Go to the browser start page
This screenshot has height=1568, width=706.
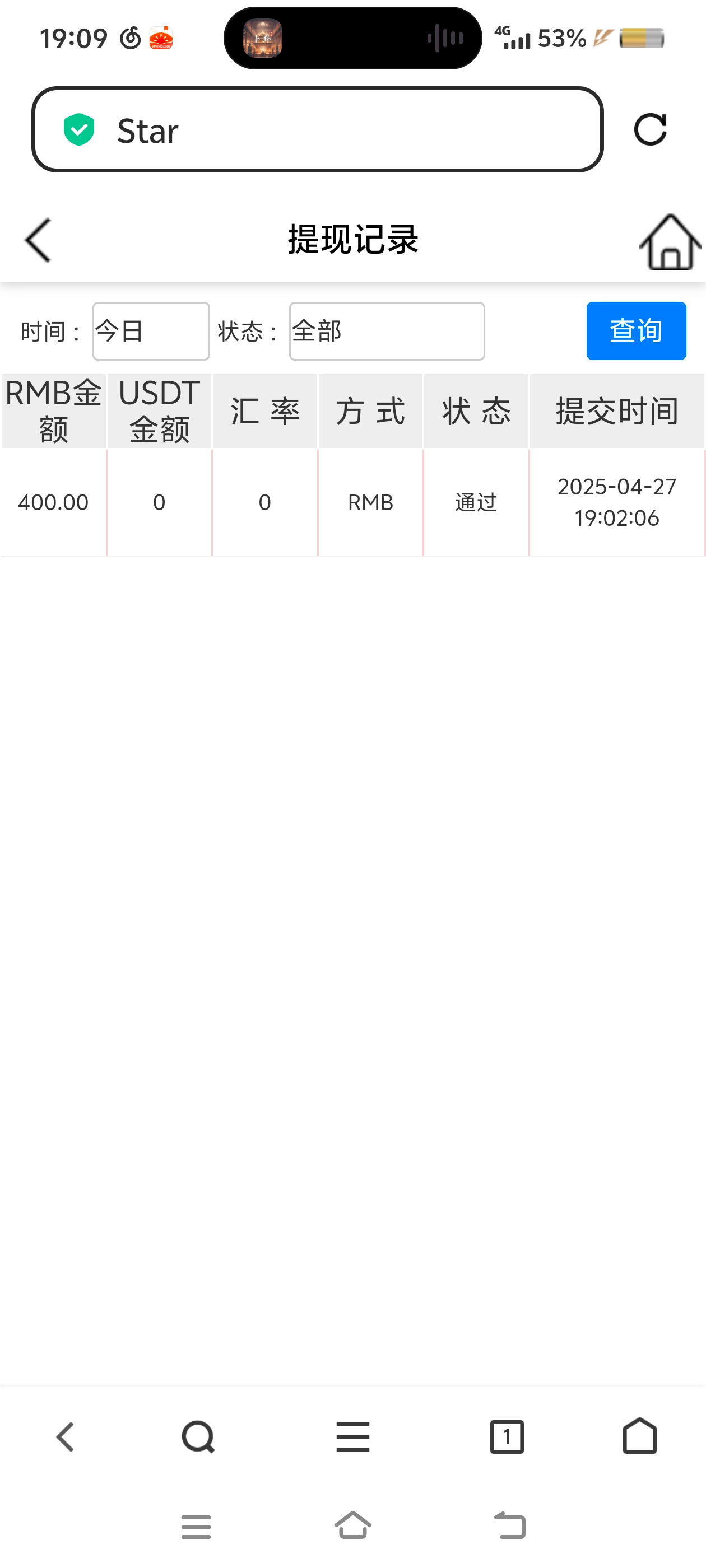(x=640, y=1437)
